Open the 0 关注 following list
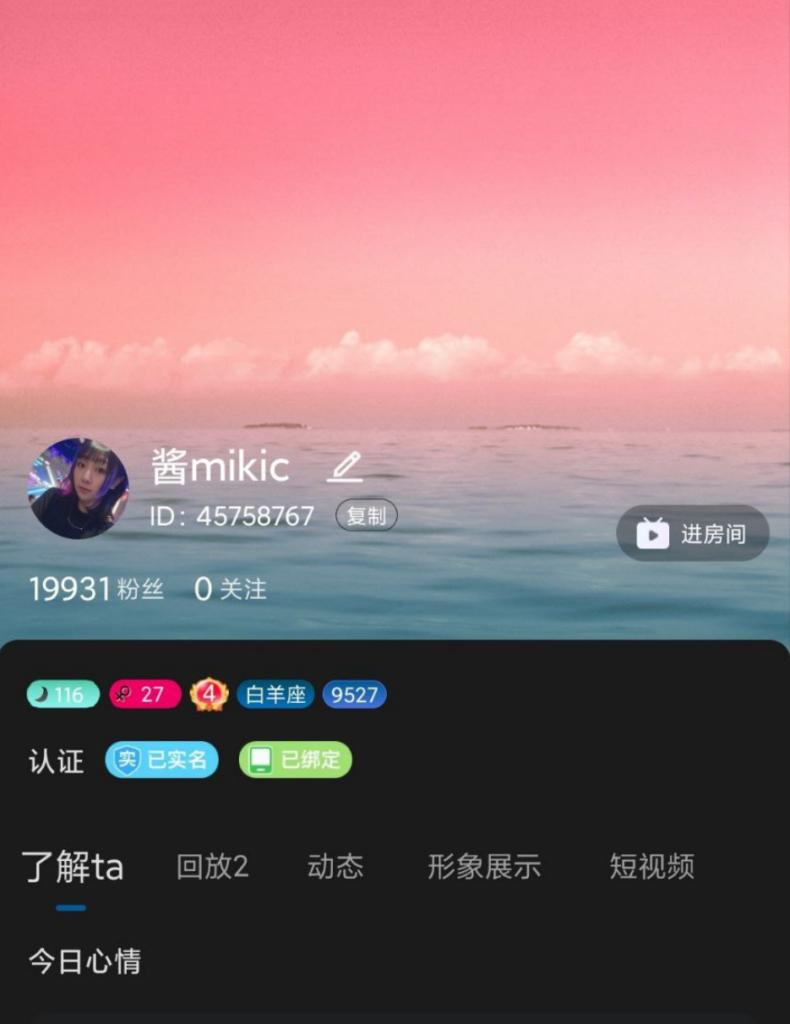 [230, 589]
